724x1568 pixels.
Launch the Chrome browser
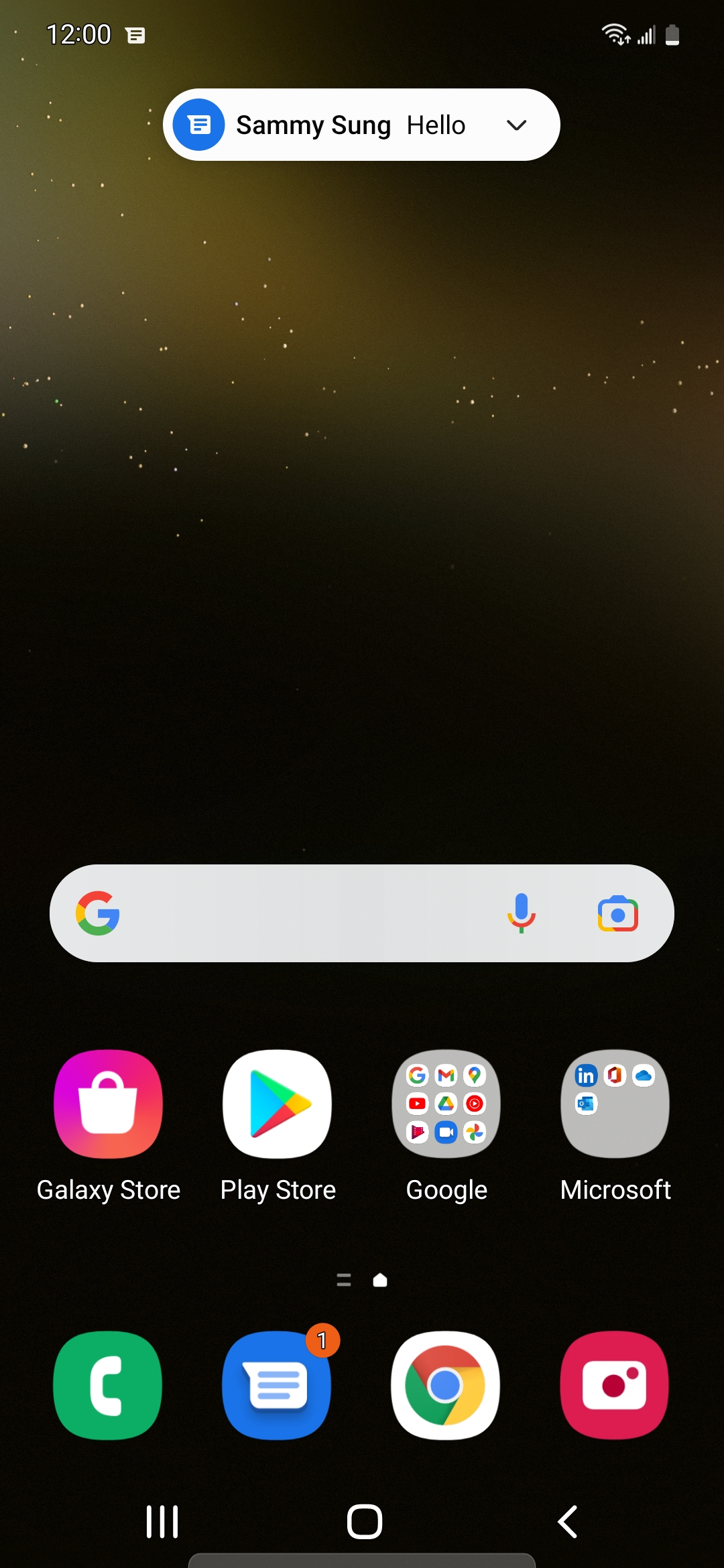(x=445, y=1385)
